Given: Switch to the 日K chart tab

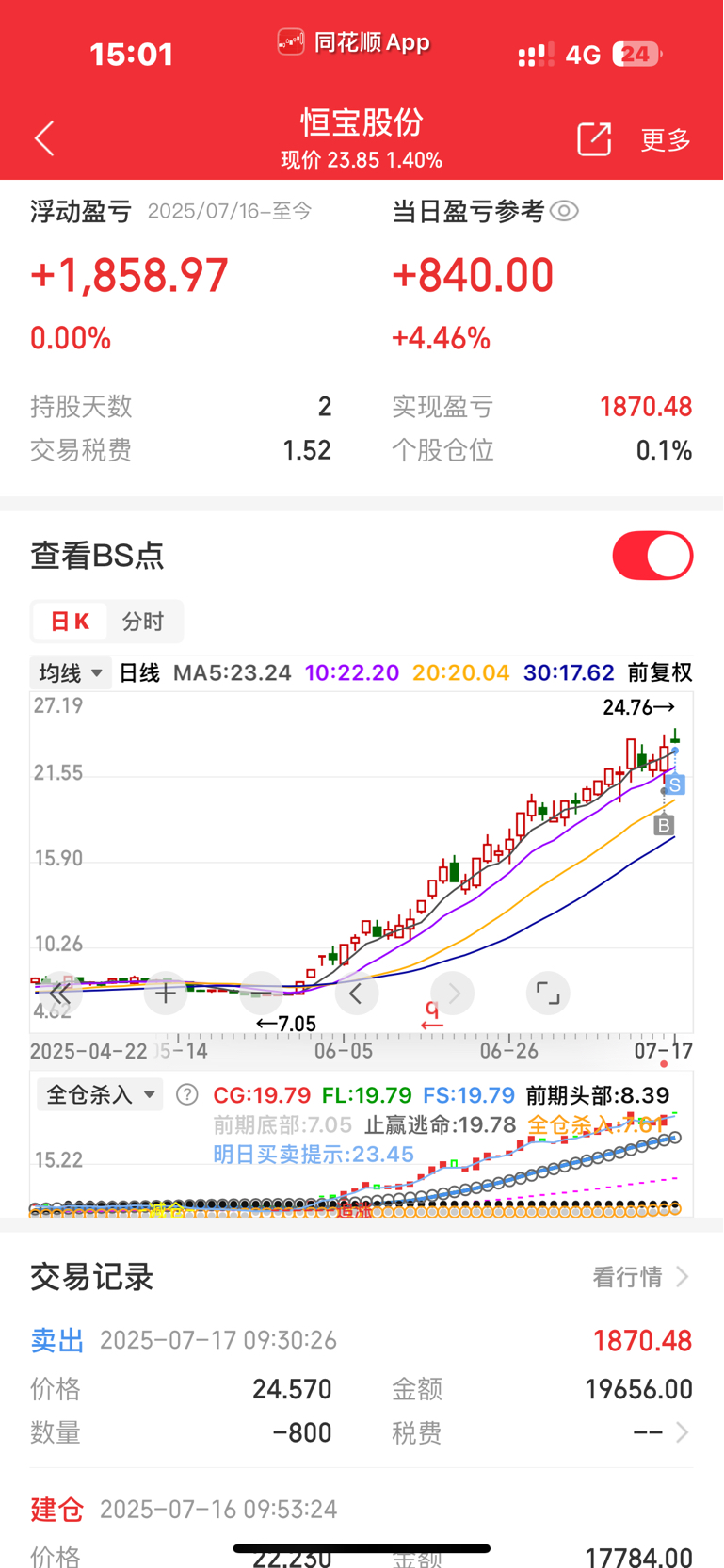Looking at the screenshot, I should click(x=70, y=622).
